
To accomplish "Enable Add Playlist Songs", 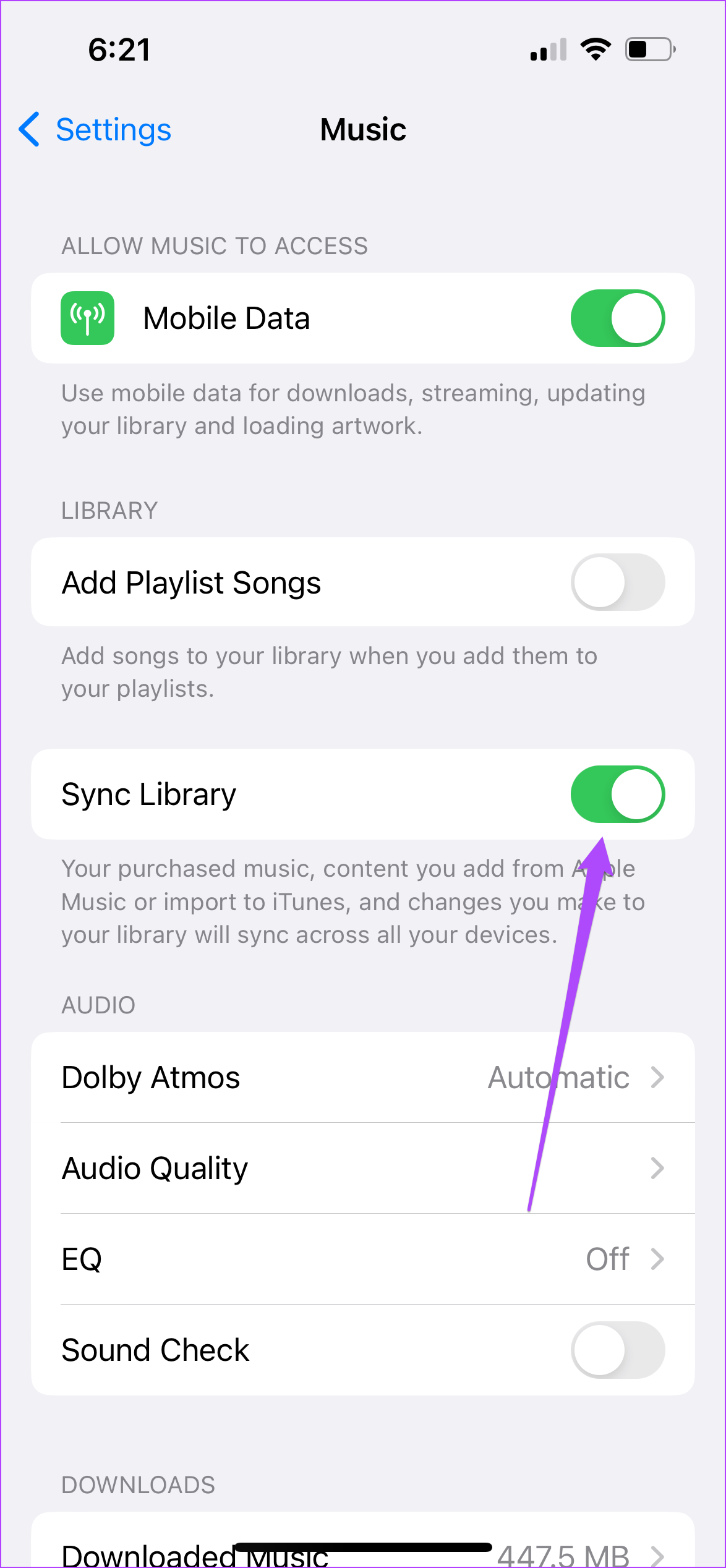I will click(617, 582).
